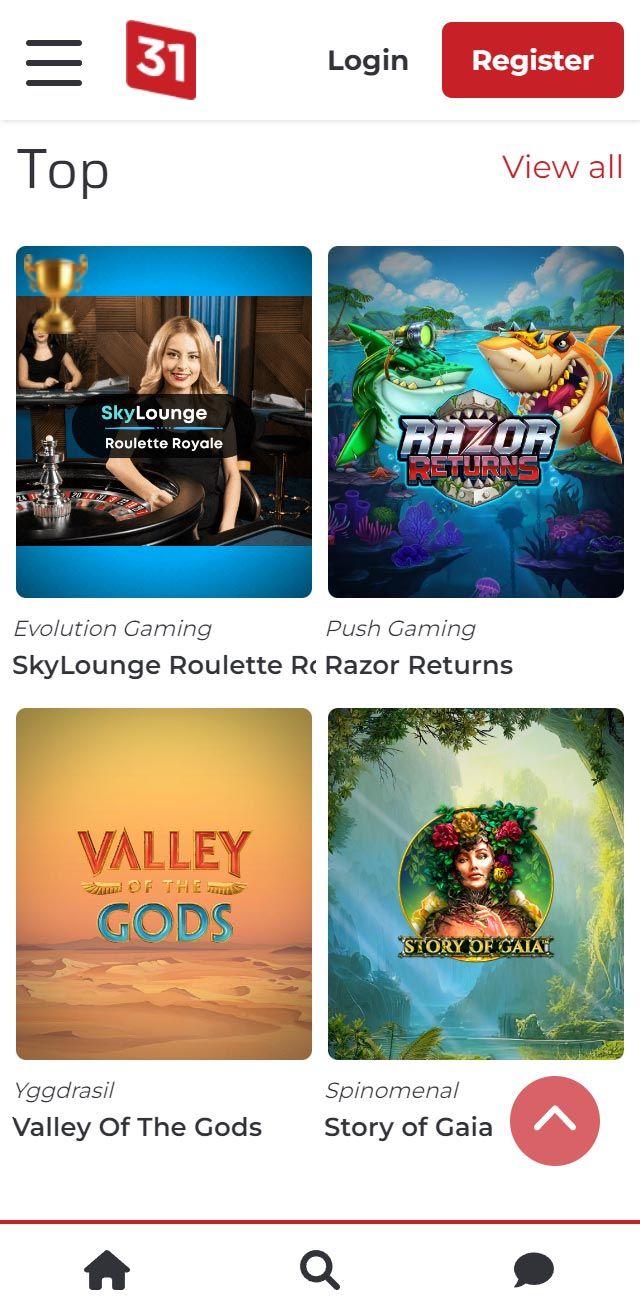Play the Story of Gaia game
The width and height of the screenshot is (640, 1316).
(x=476, y=884)
